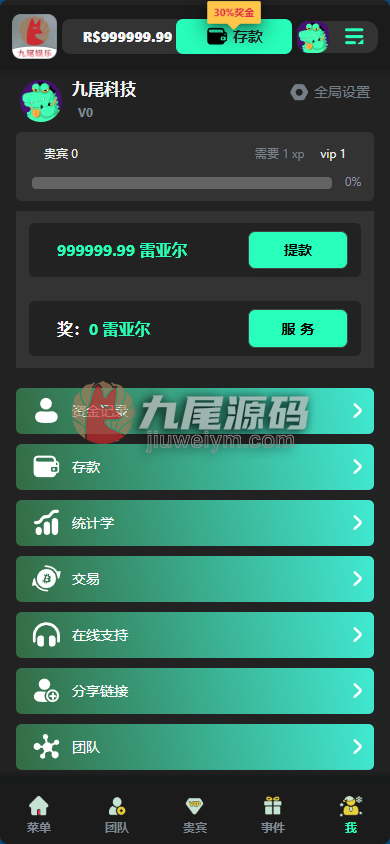Screen dimensions: 390x844
Task: Open the hamburger menu icon
Action: 354,37
